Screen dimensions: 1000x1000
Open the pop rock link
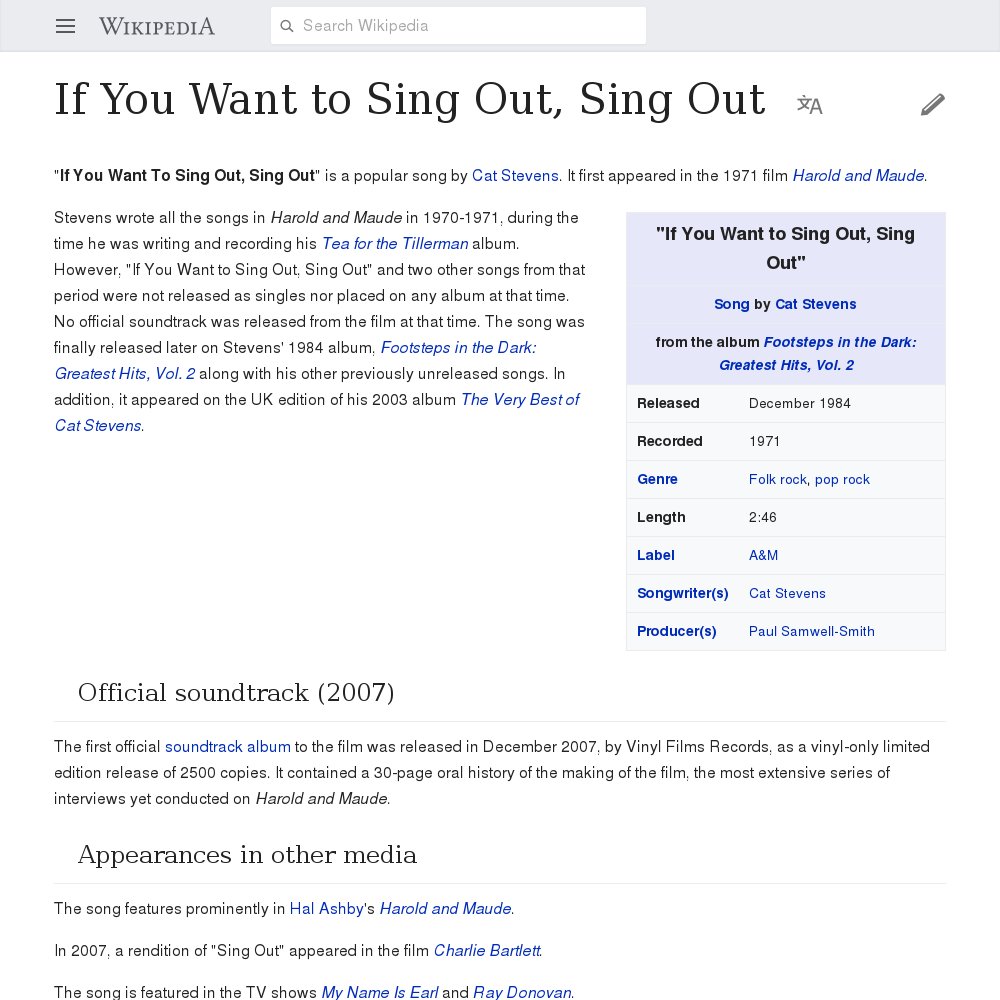click(842, 479)
